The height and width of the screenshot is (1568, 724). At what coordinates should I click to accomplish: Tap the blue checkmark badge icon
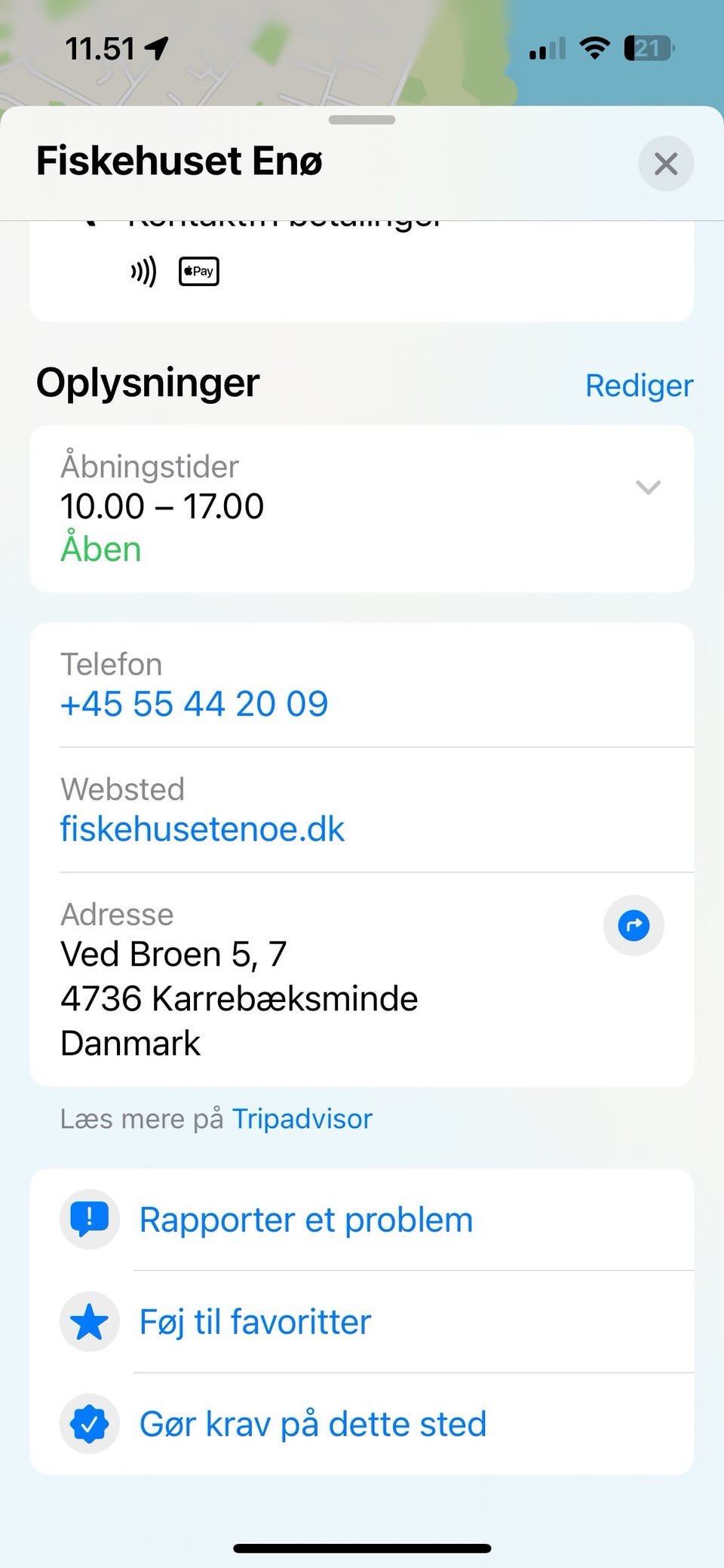click(89, 1423)
